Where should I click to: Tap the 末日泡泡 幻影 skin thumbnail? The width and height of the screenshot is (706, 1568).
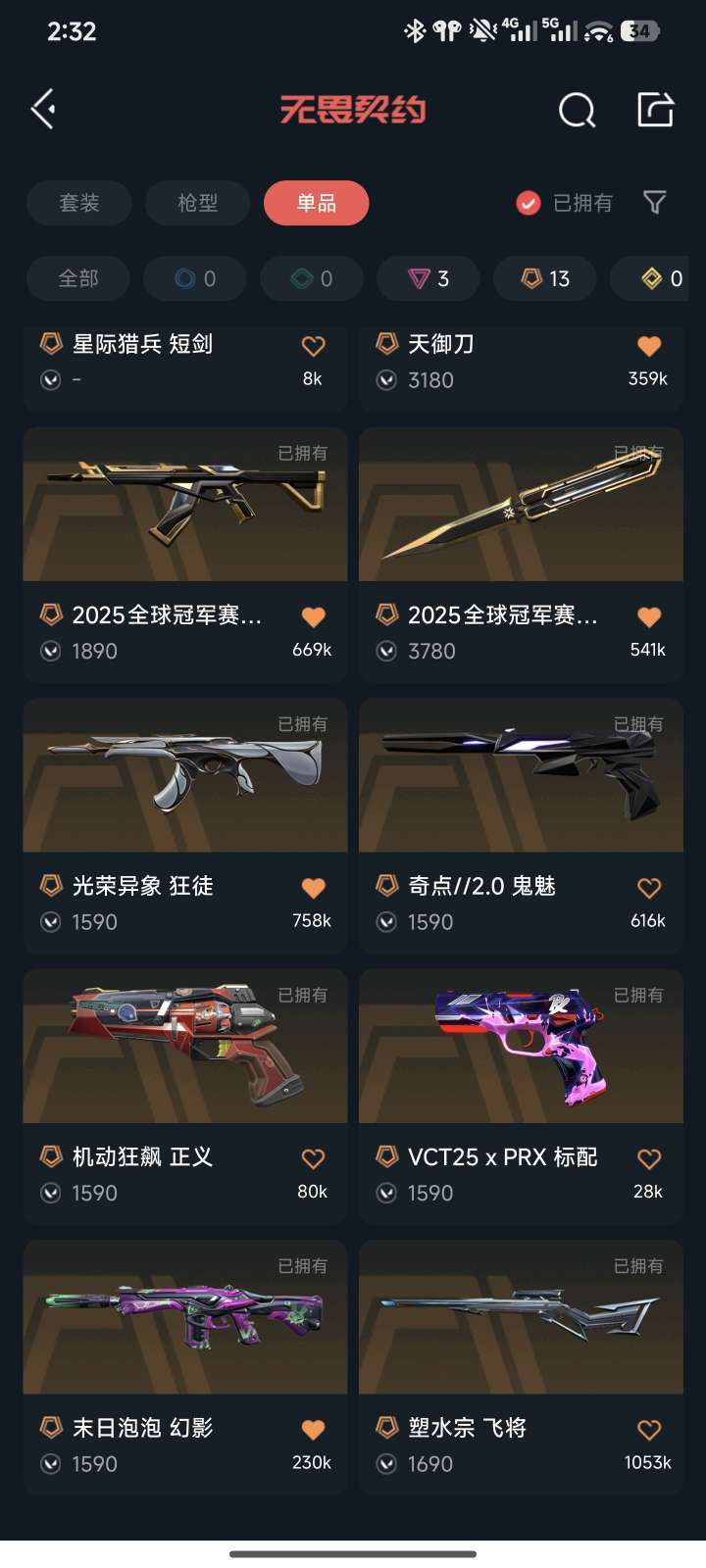184,1317
